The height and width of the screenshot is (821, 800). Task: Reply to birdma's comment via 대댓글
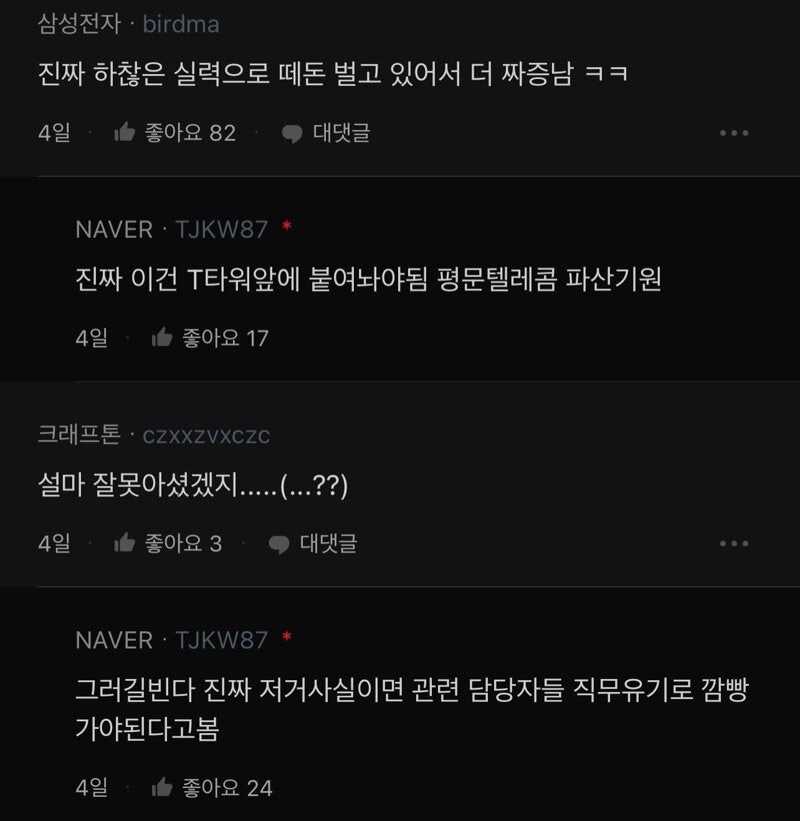click(x=326, y=133)
